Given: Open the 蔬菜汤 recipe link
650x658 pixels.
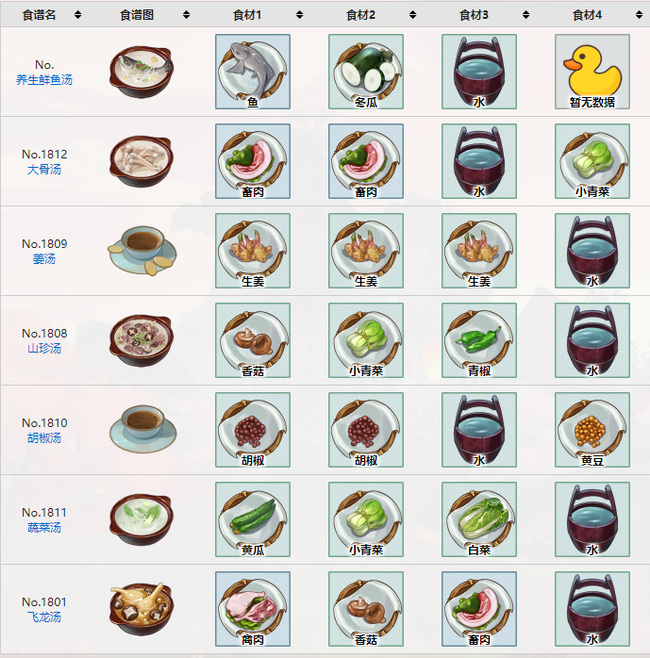Looking at the screenshot, I should pos(44,527).
